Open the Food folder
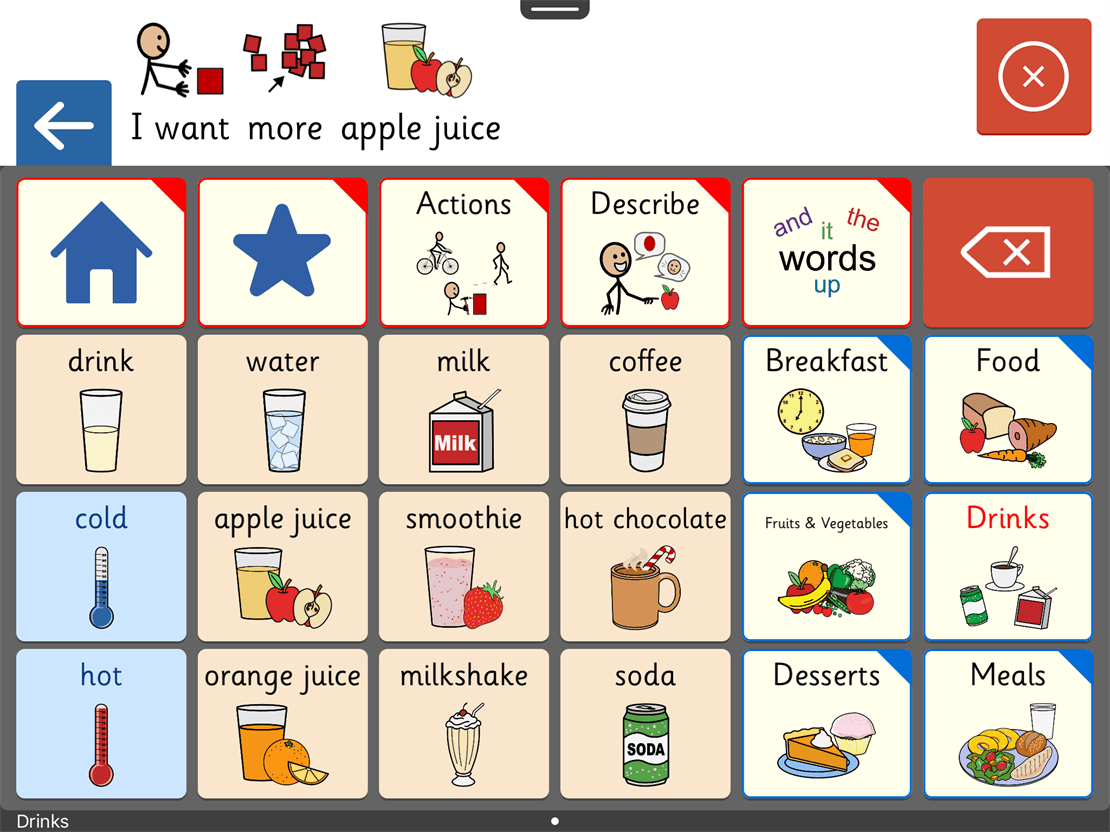1110x832 pixels. click(x=1007, y=410)
